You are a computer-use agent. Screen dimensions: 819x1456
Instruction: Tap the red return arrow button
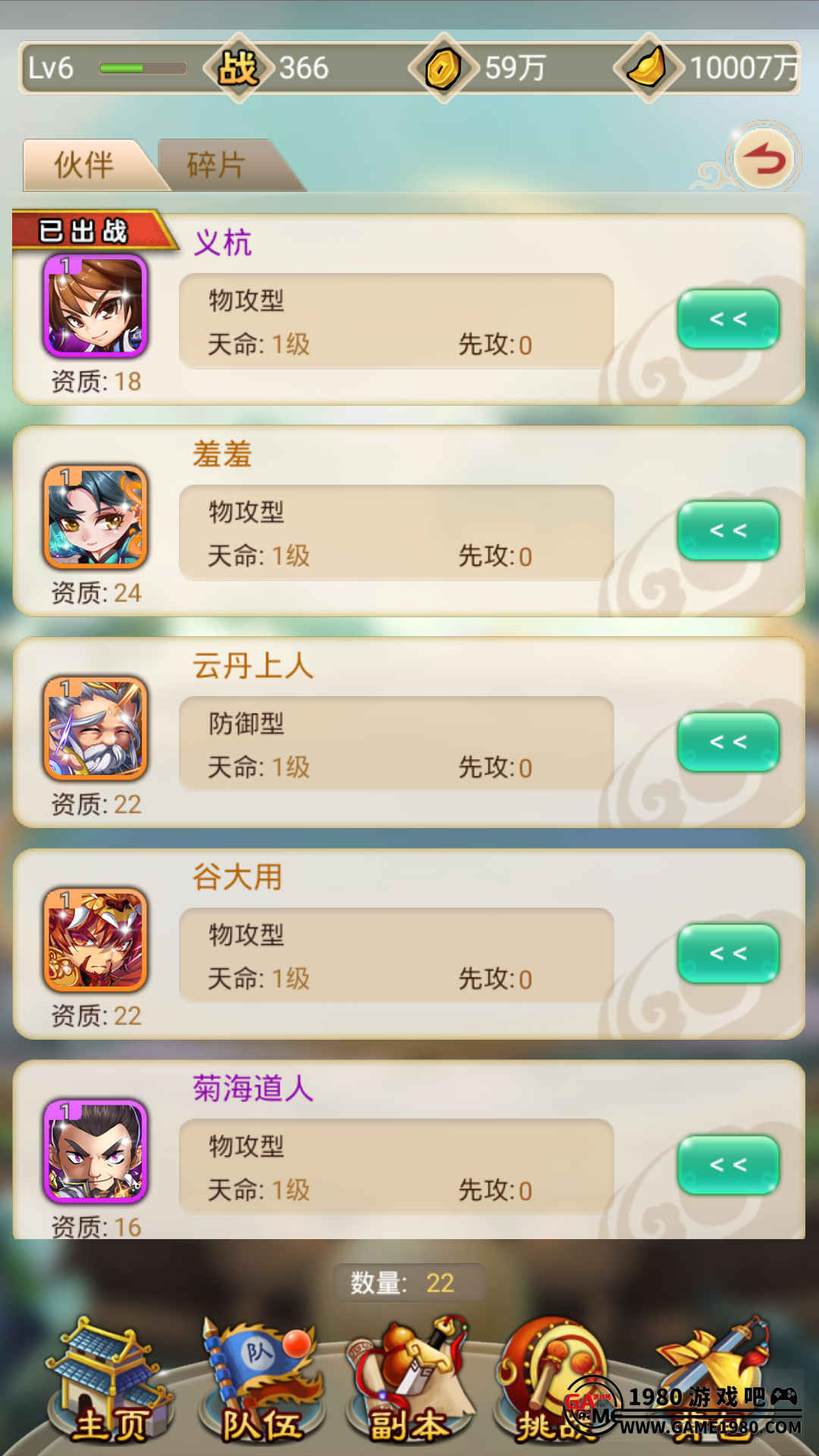[764, 159]
